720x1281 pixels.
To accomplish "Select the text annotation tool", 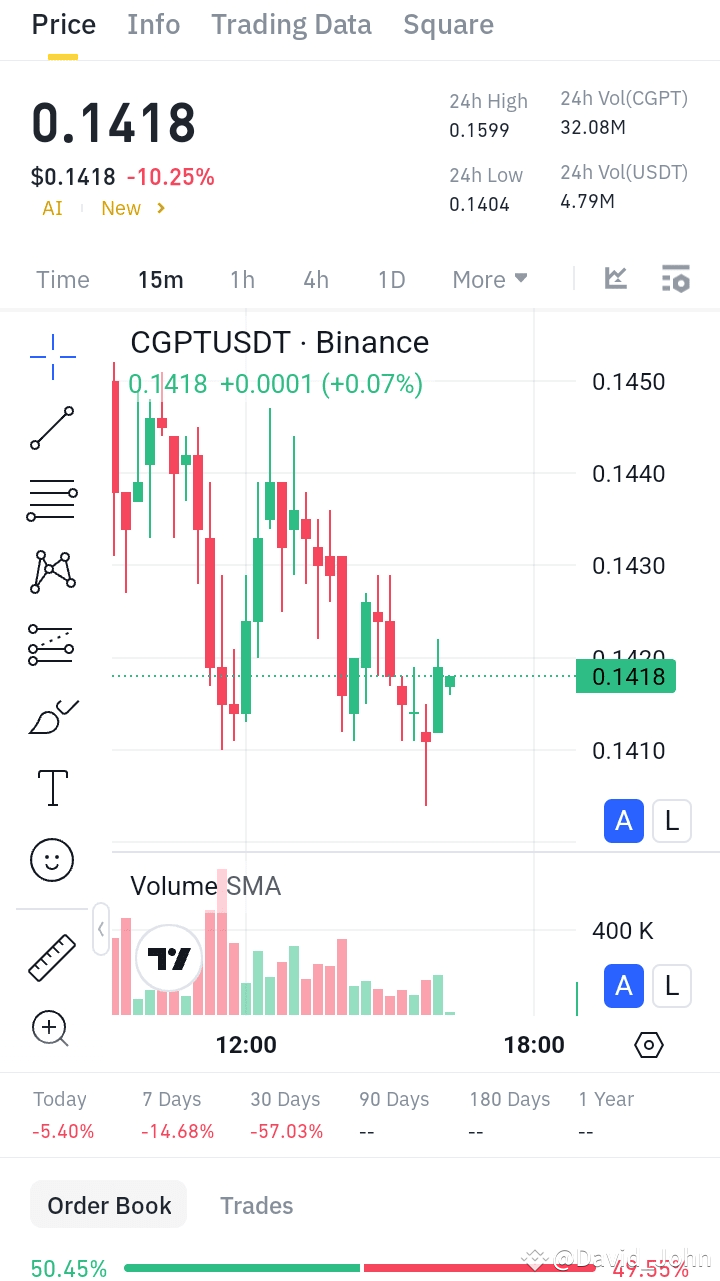I will (x=50, y=787).
